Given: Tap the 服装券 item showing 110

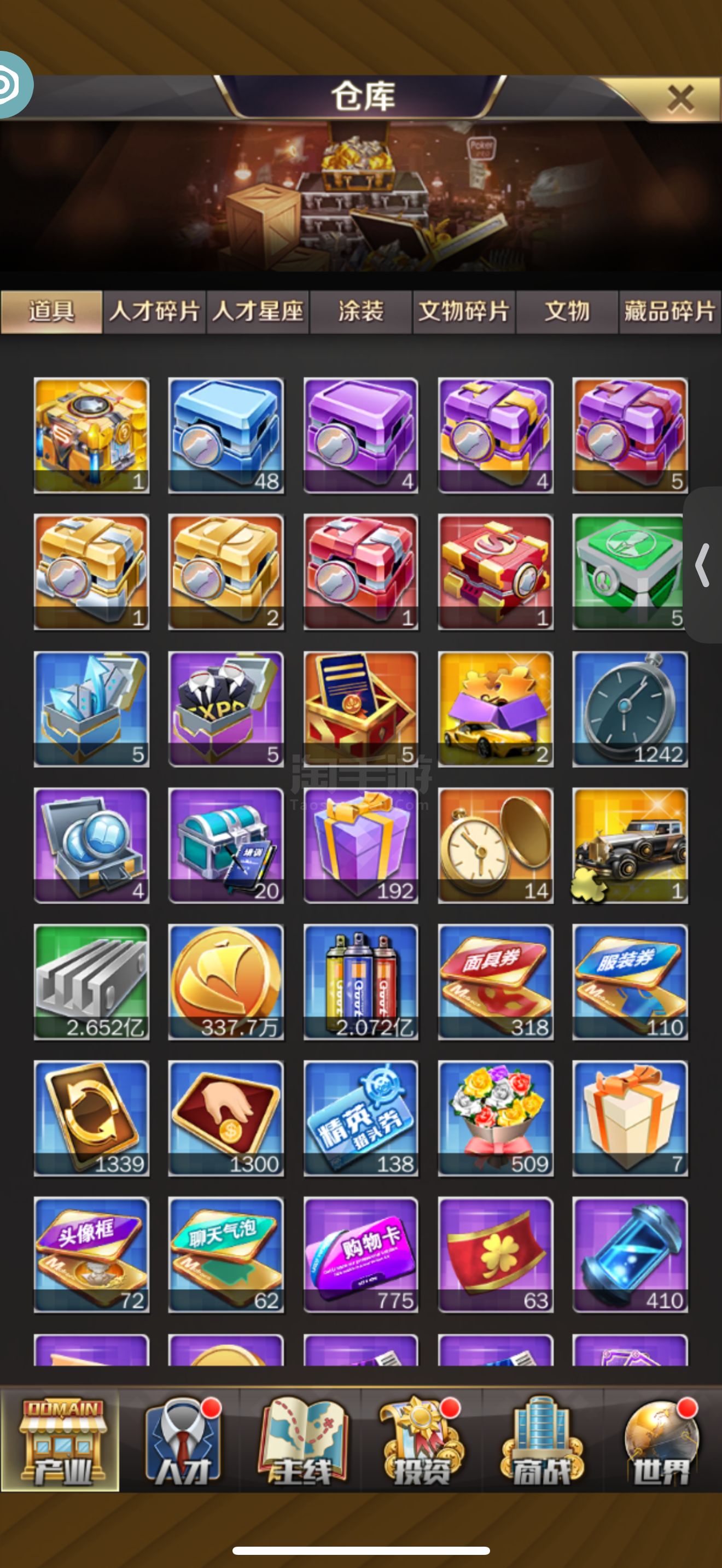Looking at the screenshot, I should click(630, 982).
